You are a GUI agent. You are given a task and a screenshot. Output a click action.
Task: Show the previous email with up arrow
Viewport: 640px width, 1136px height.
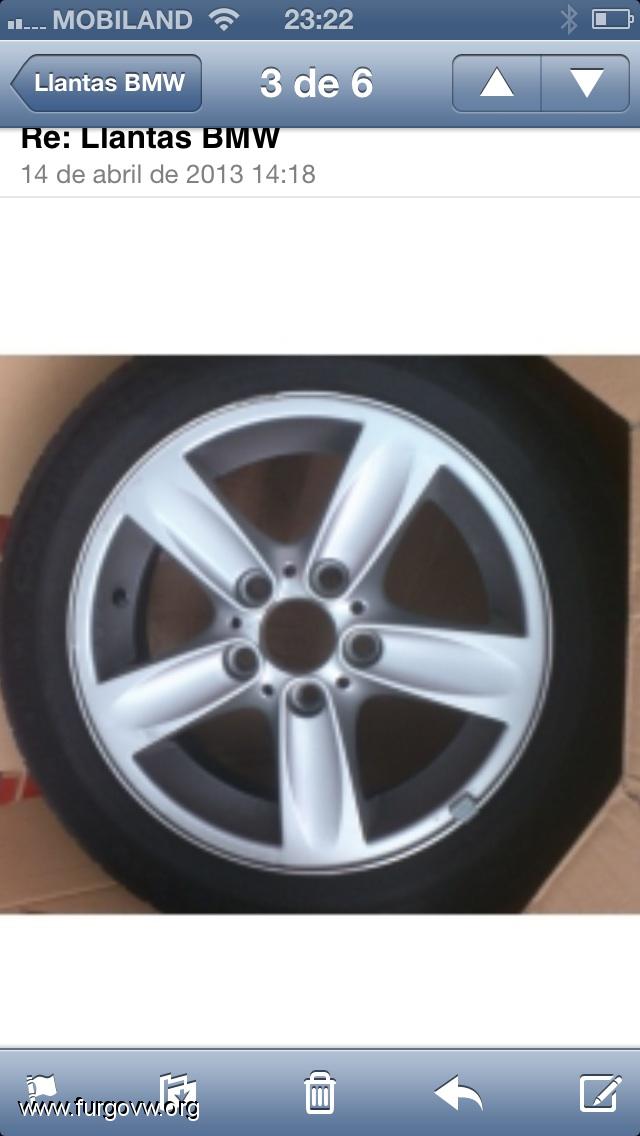(x=497, y=83)
